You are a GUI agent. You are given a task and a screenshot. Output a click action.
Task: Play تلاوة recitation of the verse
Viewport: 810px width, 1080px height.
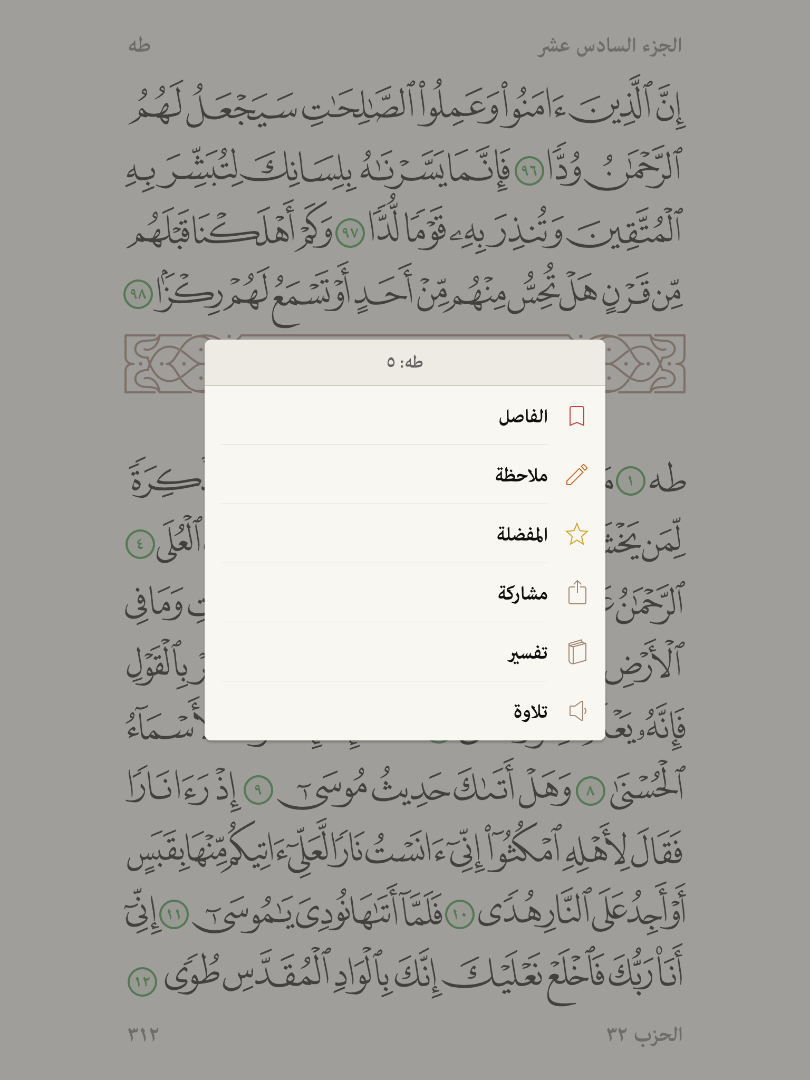coord(530,711)
